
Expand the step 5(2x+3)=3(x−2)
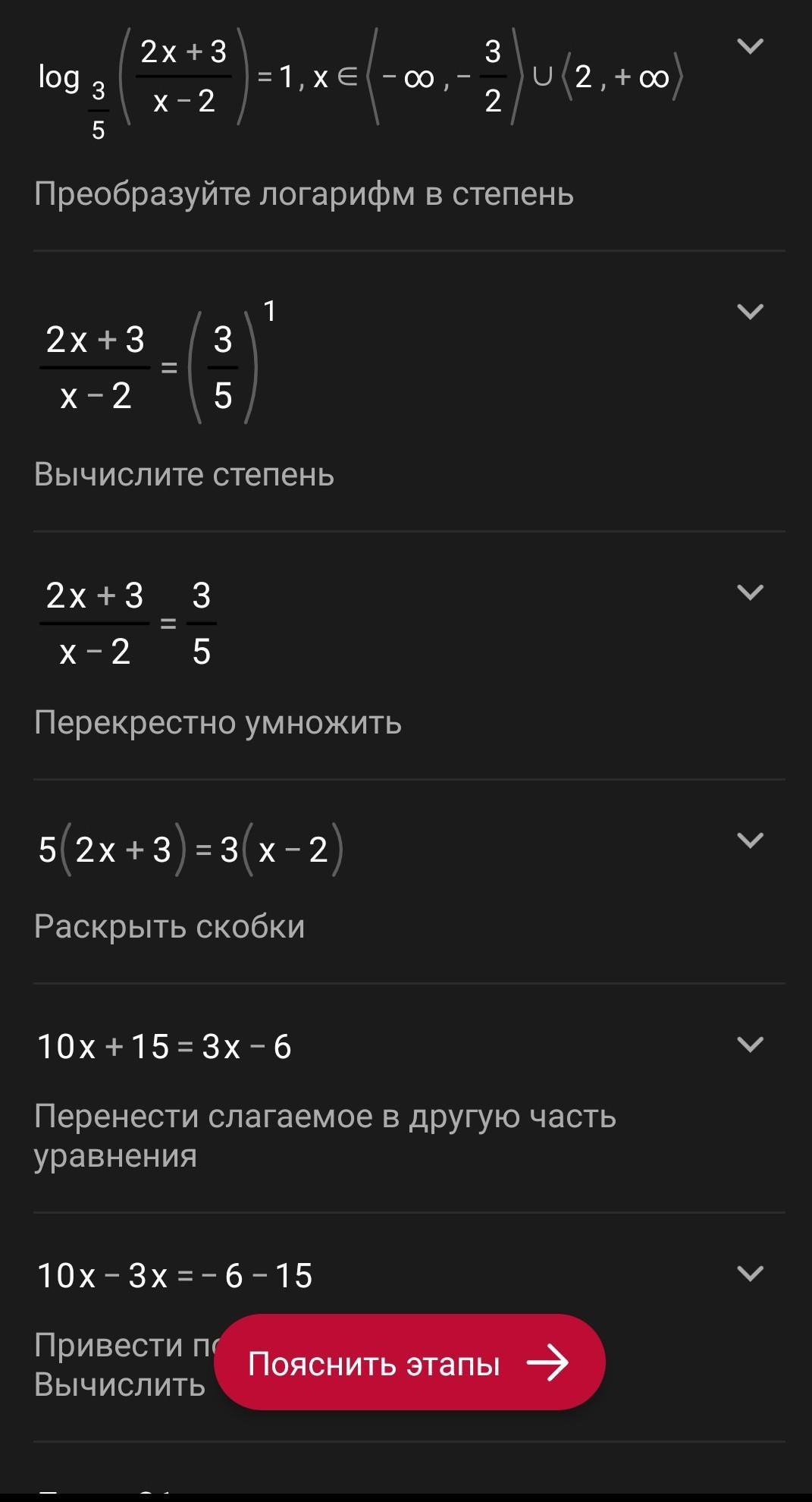pos(750,841)
